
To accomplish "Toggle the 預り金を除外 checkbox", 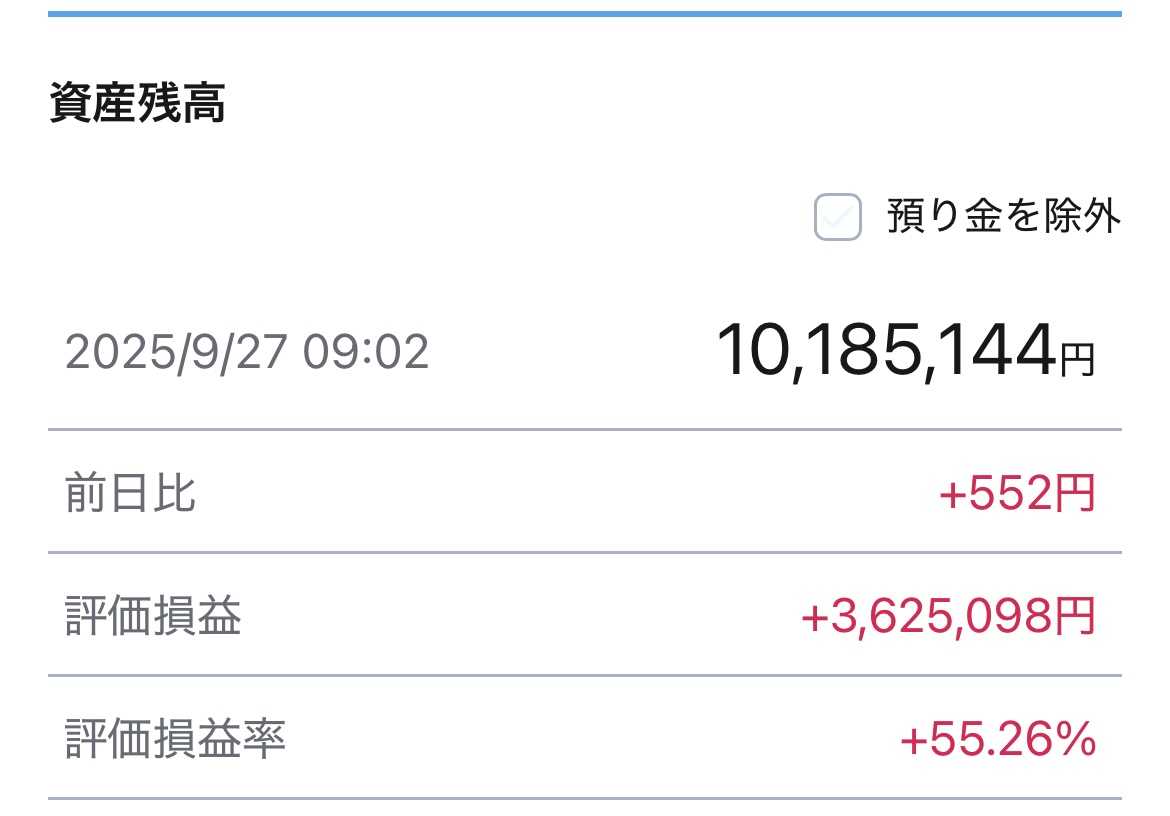I will pyautogui.click(x=837, y=218).
